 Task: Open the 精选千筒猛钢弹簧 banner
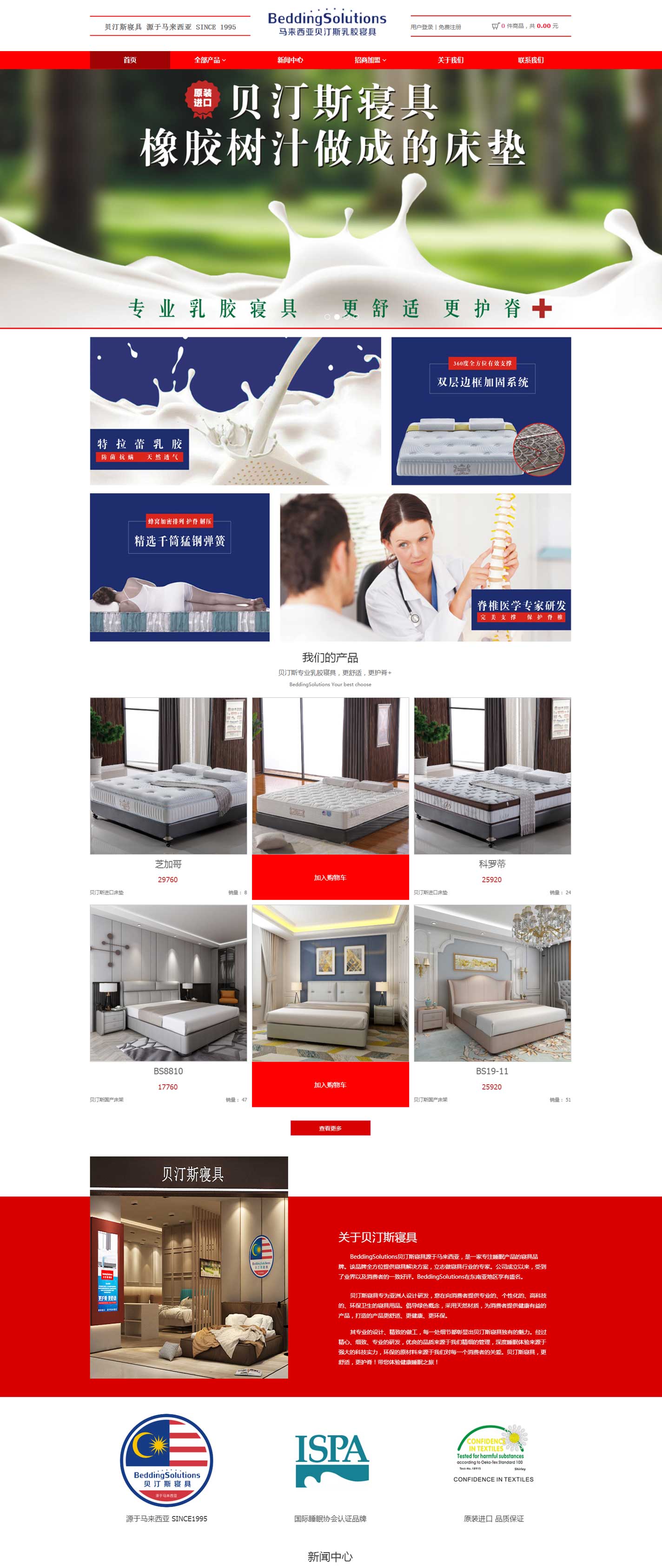[179, 567]
